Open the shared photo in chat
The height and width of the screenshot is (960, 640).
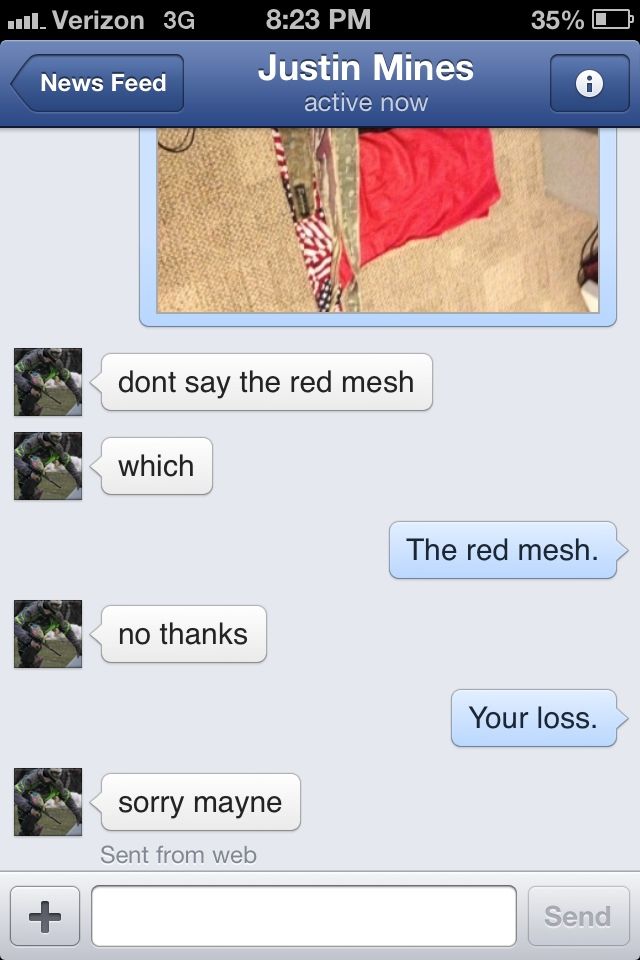[x=378, y=220]
